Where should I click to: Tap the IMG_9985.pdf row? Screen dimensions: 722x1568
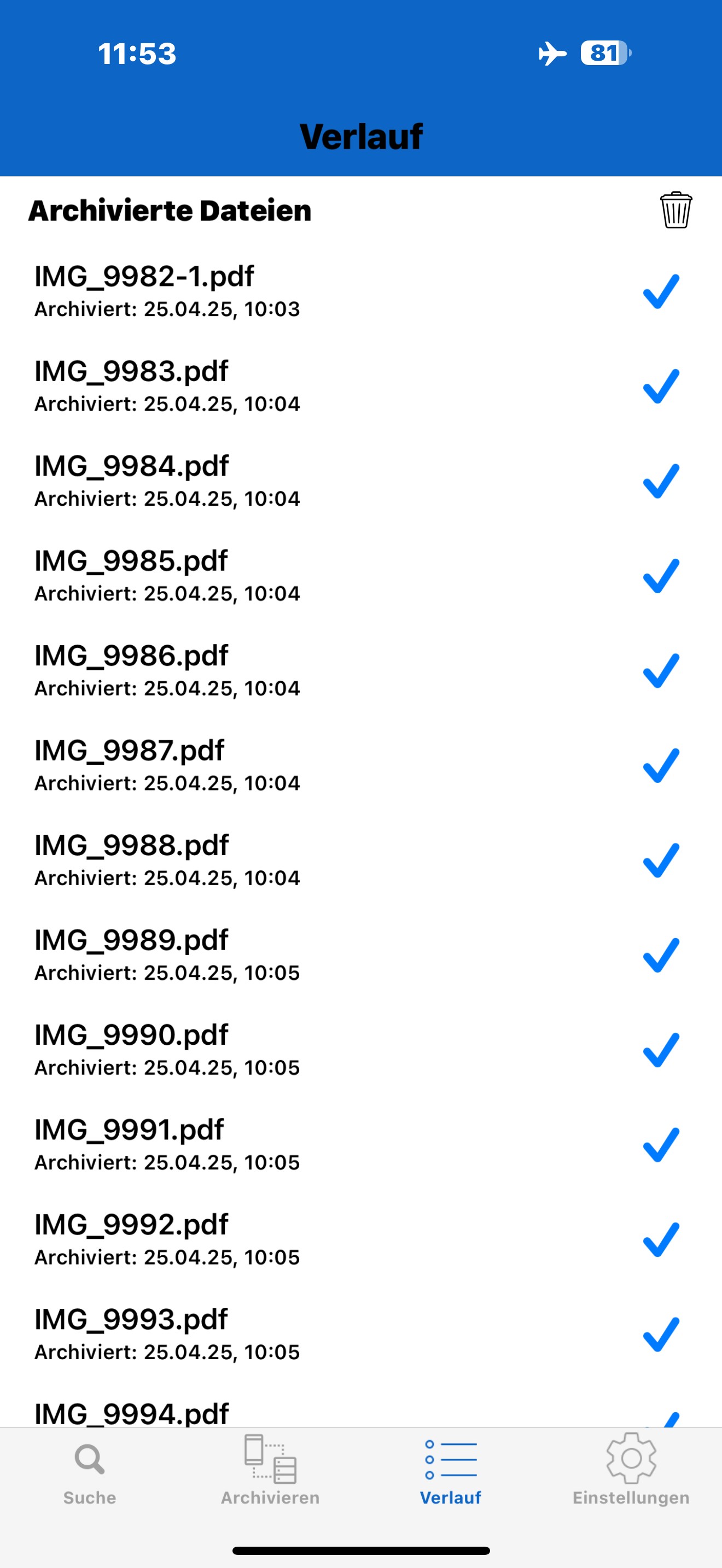(x=131, y=576)
